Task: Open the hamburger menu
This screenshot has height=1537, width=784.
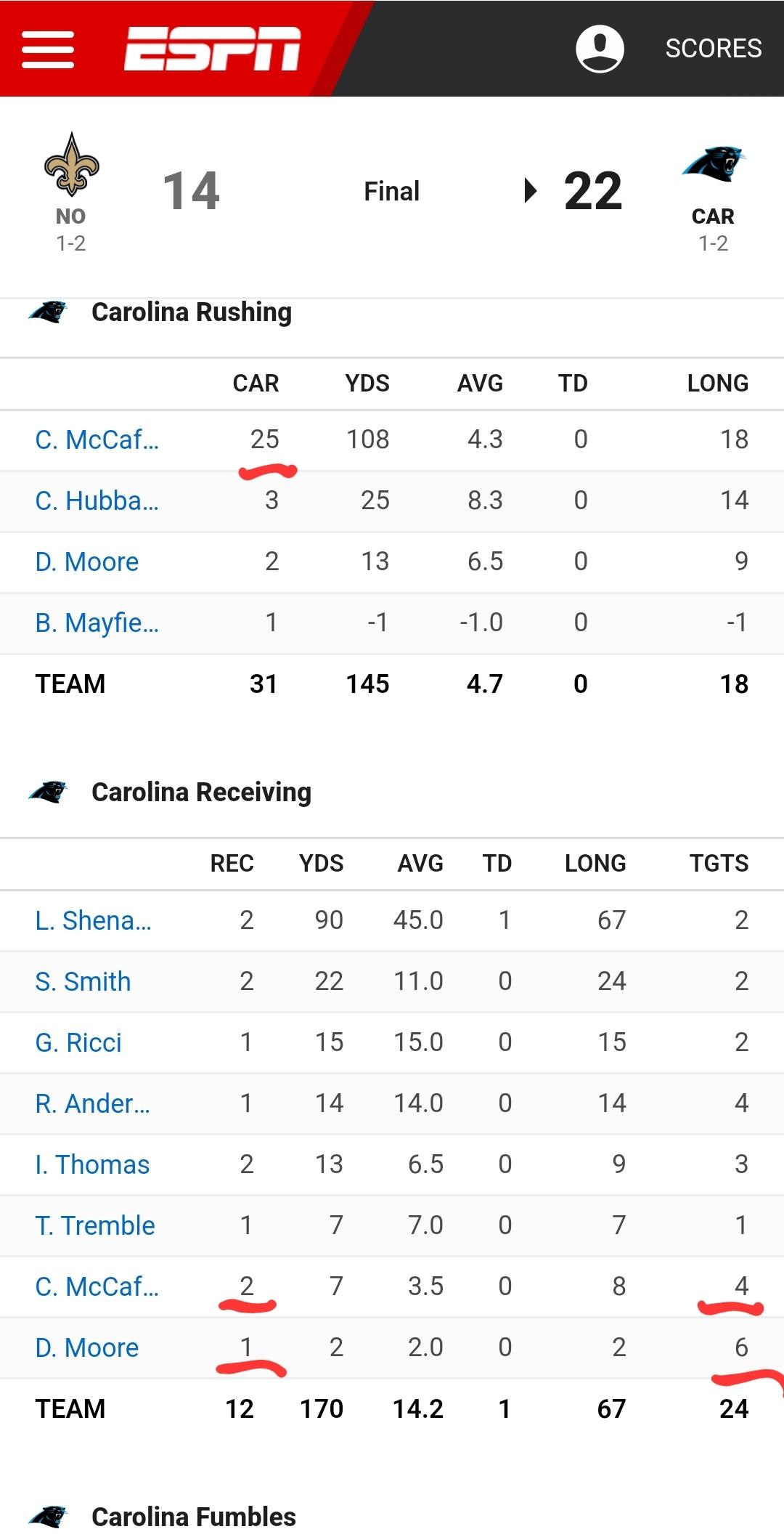Action: click(48, 49)
